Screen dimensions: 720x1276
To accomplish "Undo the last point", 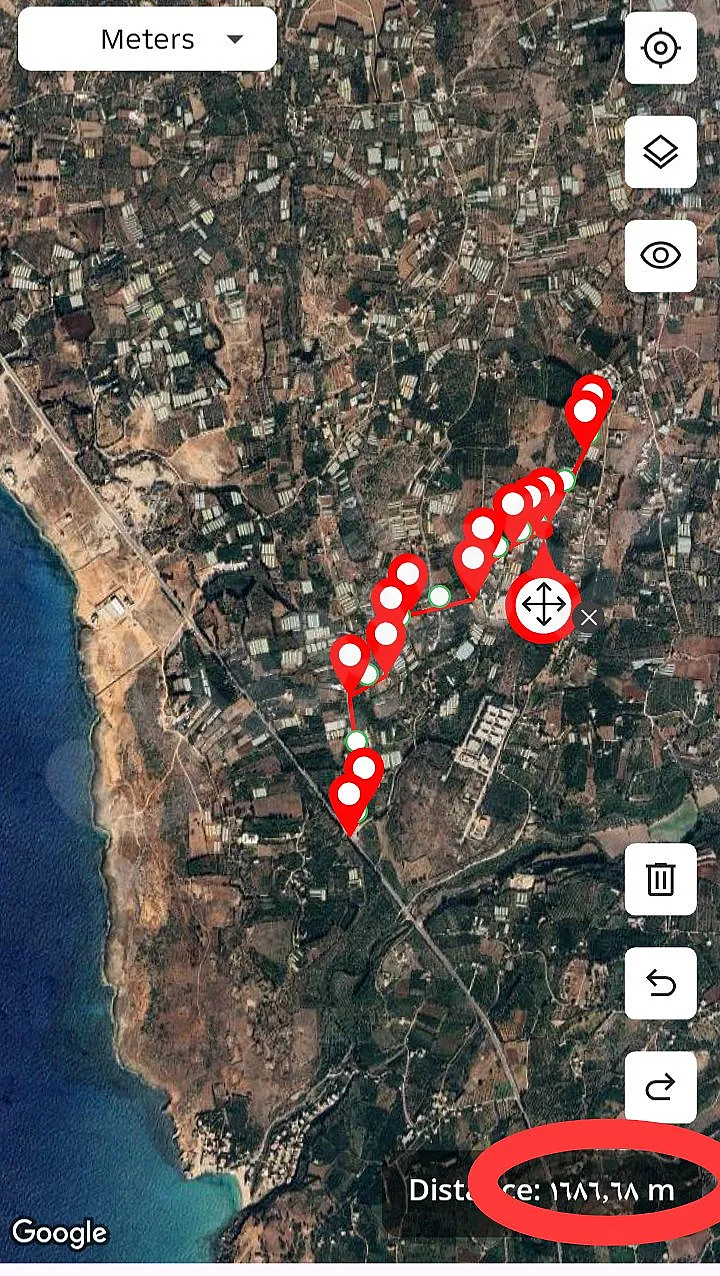I will coord(660,983).
